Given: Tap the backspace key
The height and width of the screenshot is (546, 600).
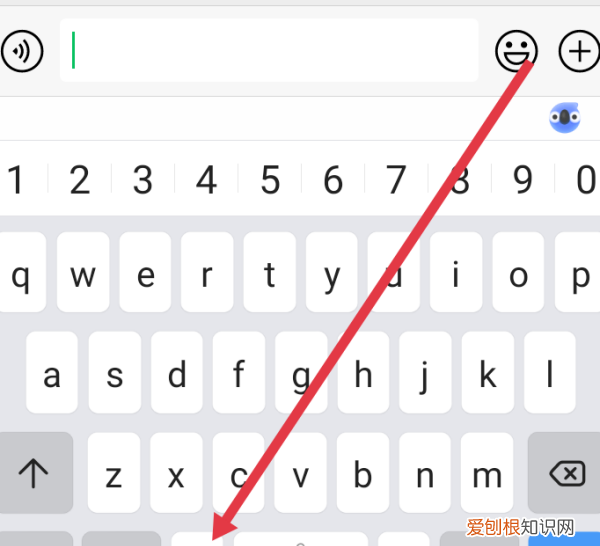Looking at the screenshot, I should (565, 473).
